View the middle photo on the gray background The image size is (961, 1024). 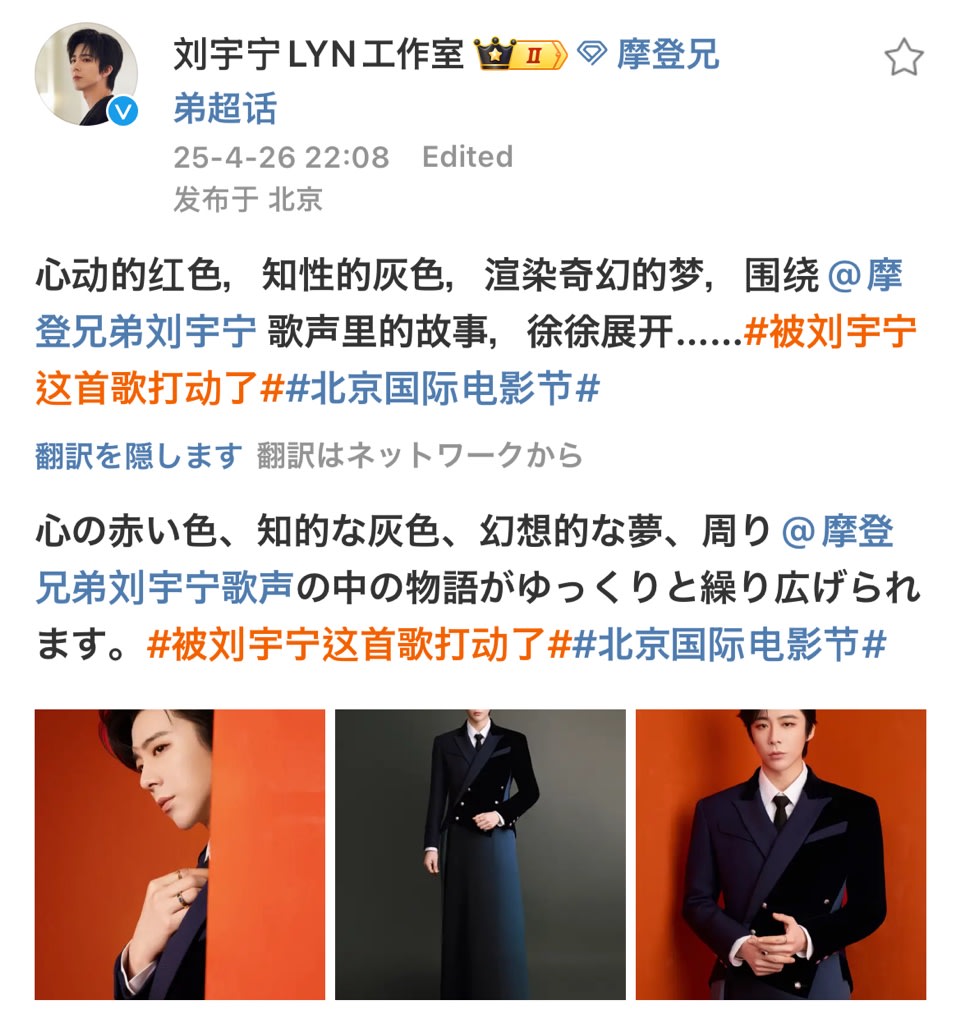480,854
